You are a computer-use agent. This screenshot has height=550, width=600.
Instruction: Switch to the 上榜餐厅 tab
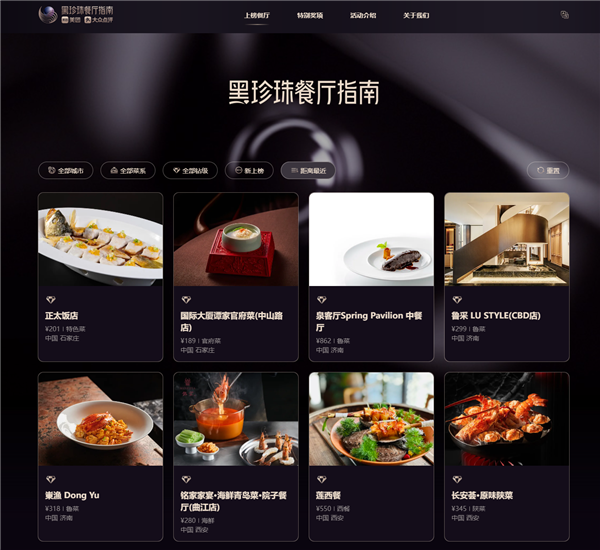point(257,16)
